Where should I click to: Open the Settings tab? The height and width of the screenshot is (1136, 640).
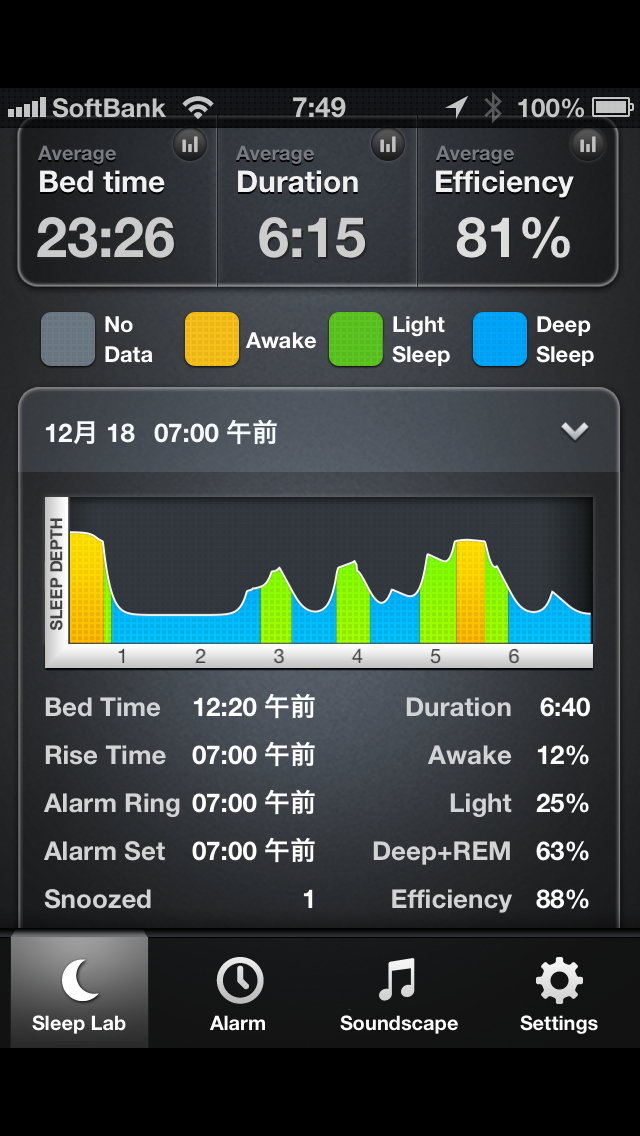[x=559, y=993]
